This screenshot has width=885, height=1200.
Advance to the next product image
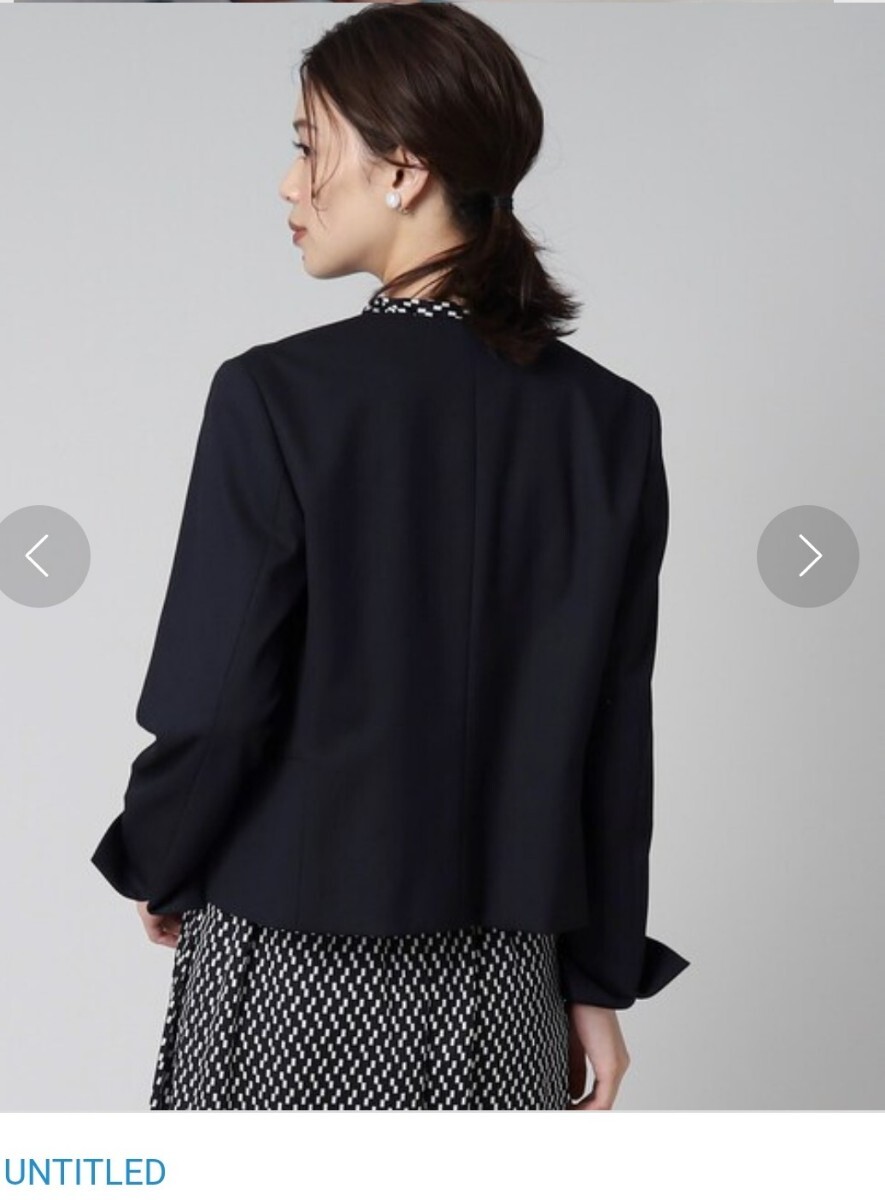[x=808, y=556]
